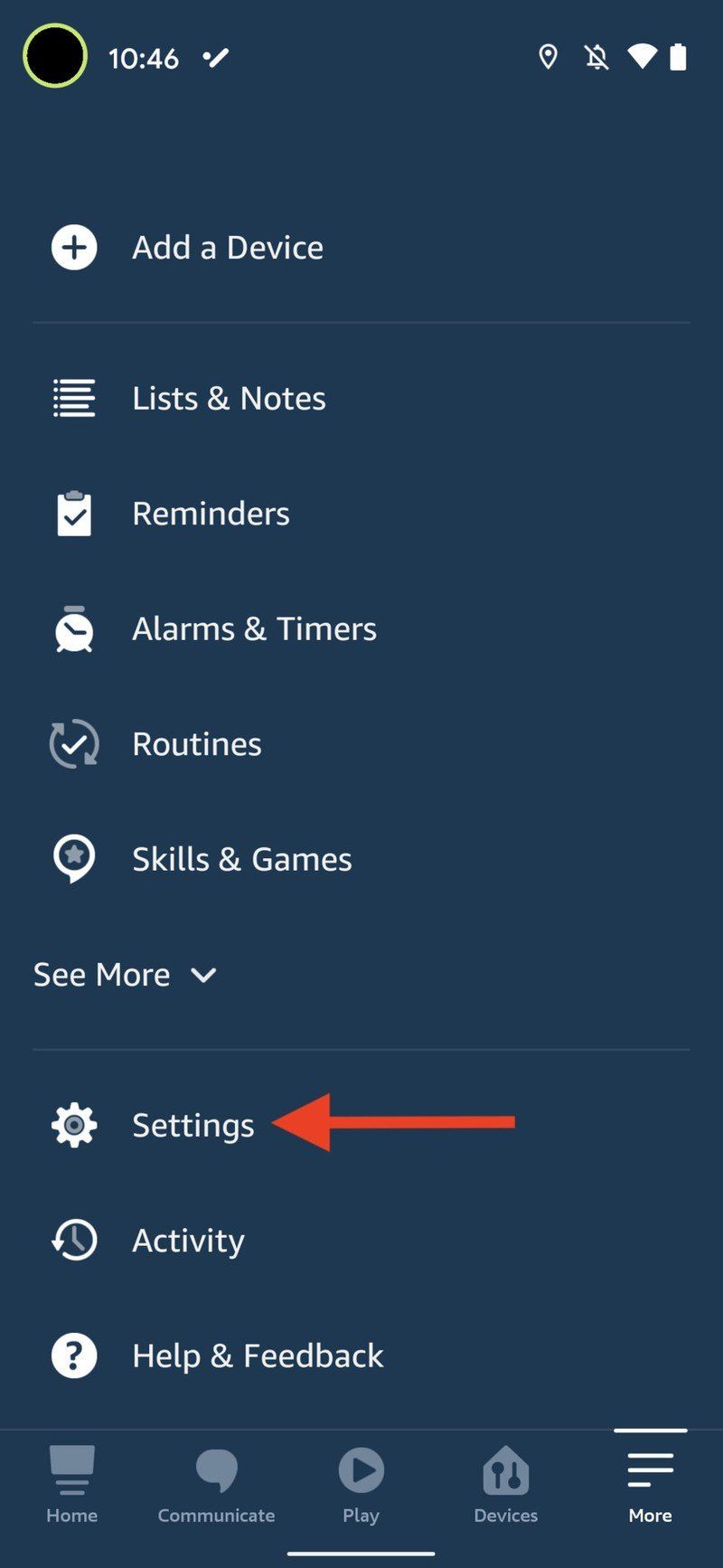Switch to the Play tab
The image size is (723, 1568).
tap(361, 1485)
